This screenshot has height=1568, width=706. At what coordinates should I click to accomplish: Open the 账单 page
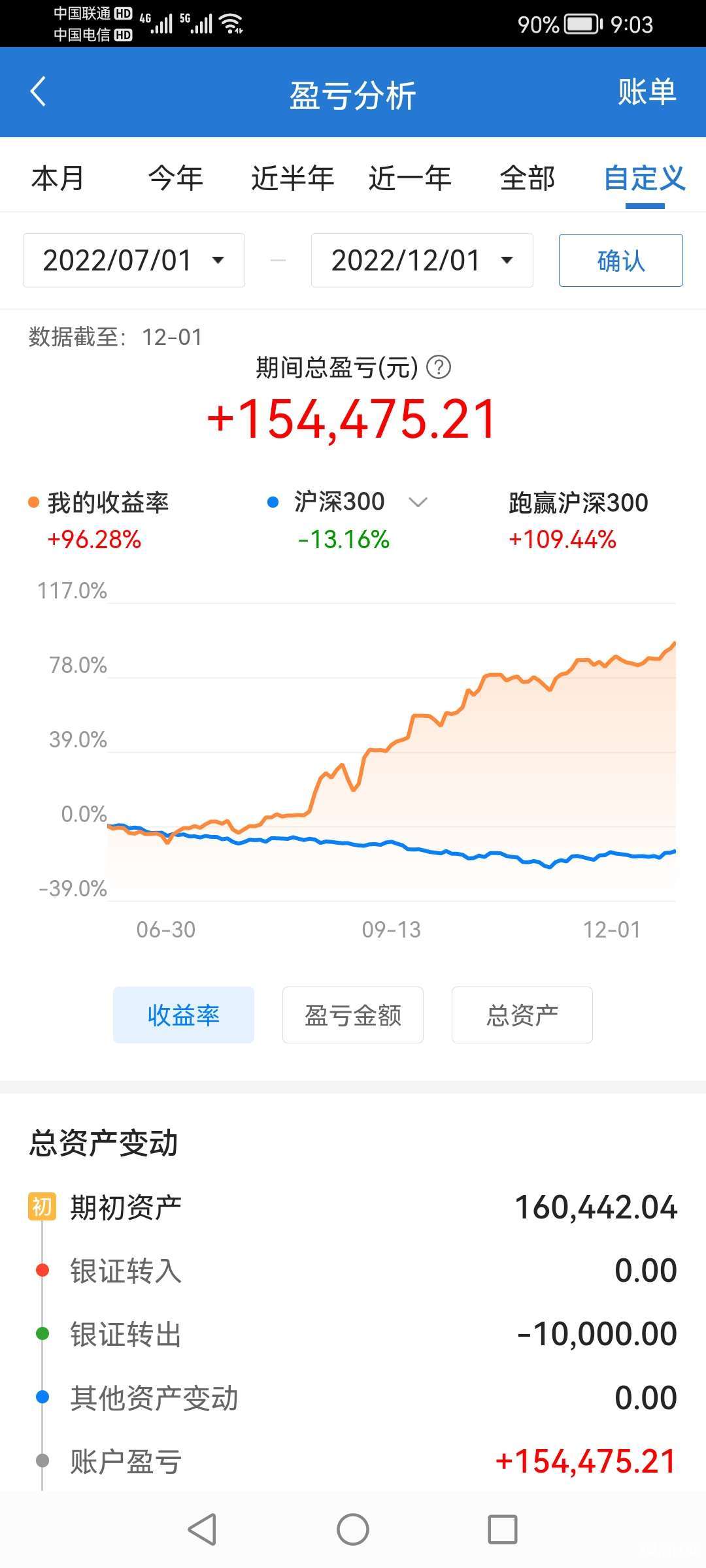647,91
